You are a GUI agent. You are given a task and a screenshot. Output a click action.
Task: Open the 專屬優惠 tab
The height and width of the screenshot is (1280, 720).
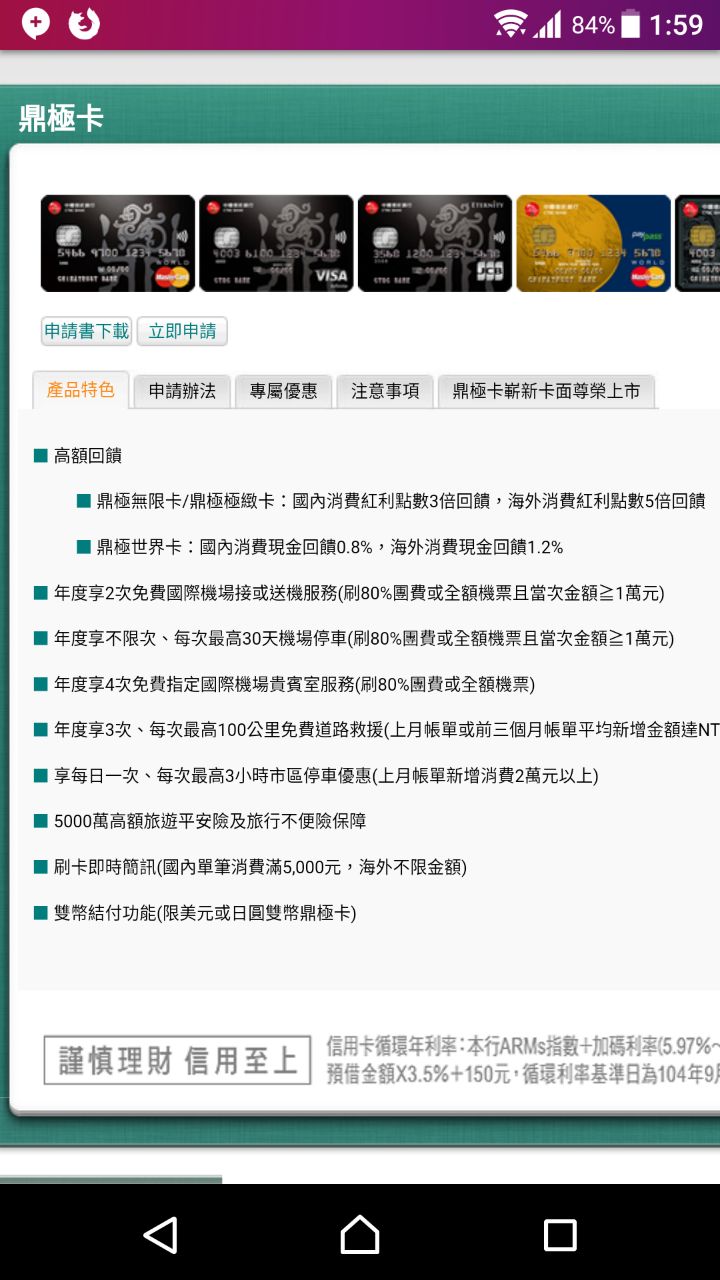(283, 391)
